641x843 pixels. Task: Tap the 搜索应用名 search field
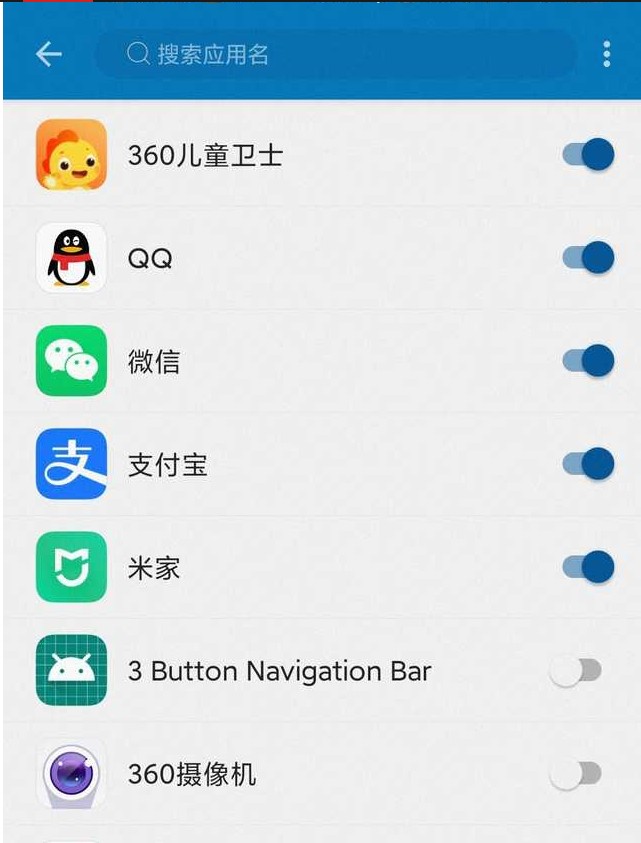point(335,54)
